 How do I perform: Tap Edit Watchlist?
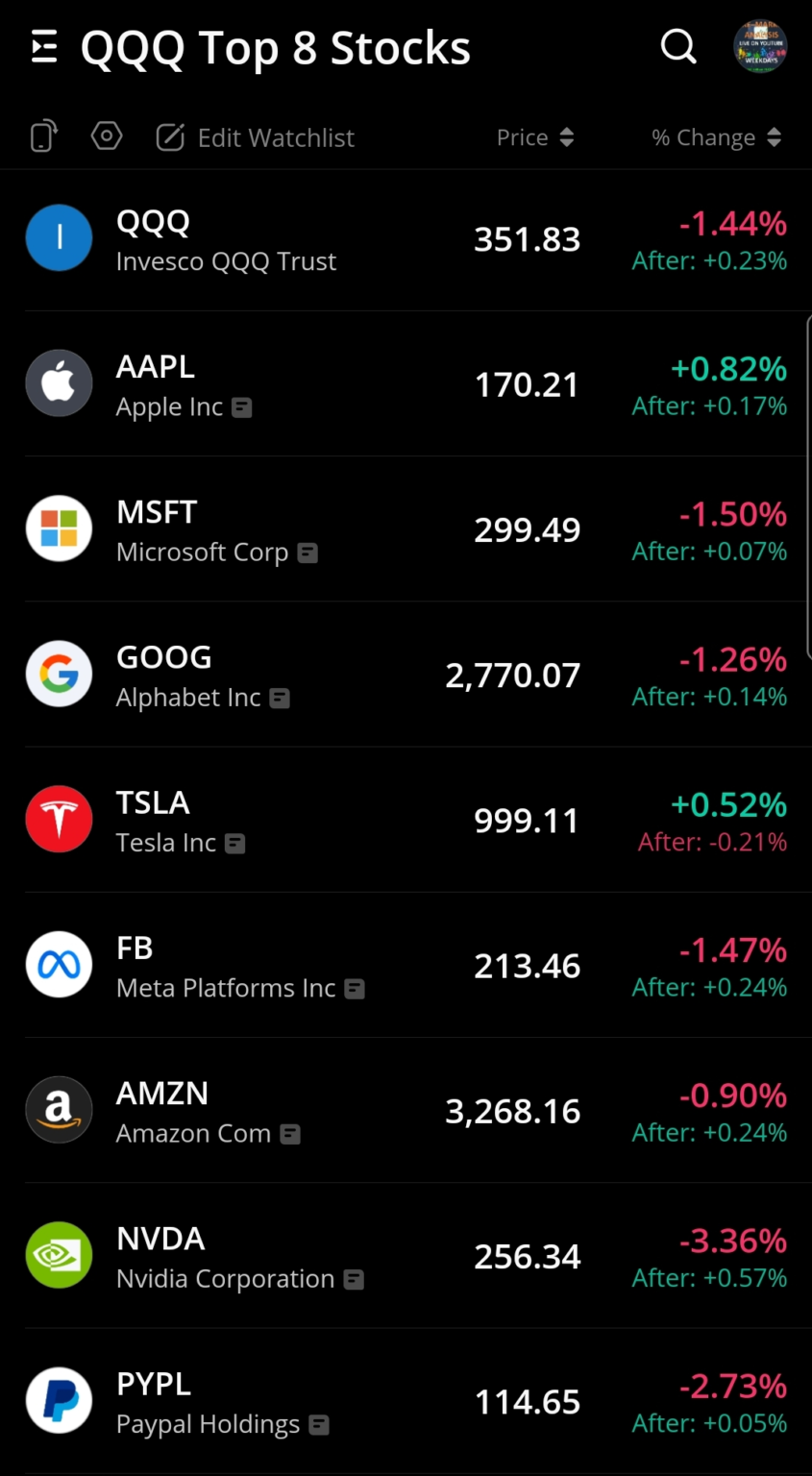[x=257, y=137]
